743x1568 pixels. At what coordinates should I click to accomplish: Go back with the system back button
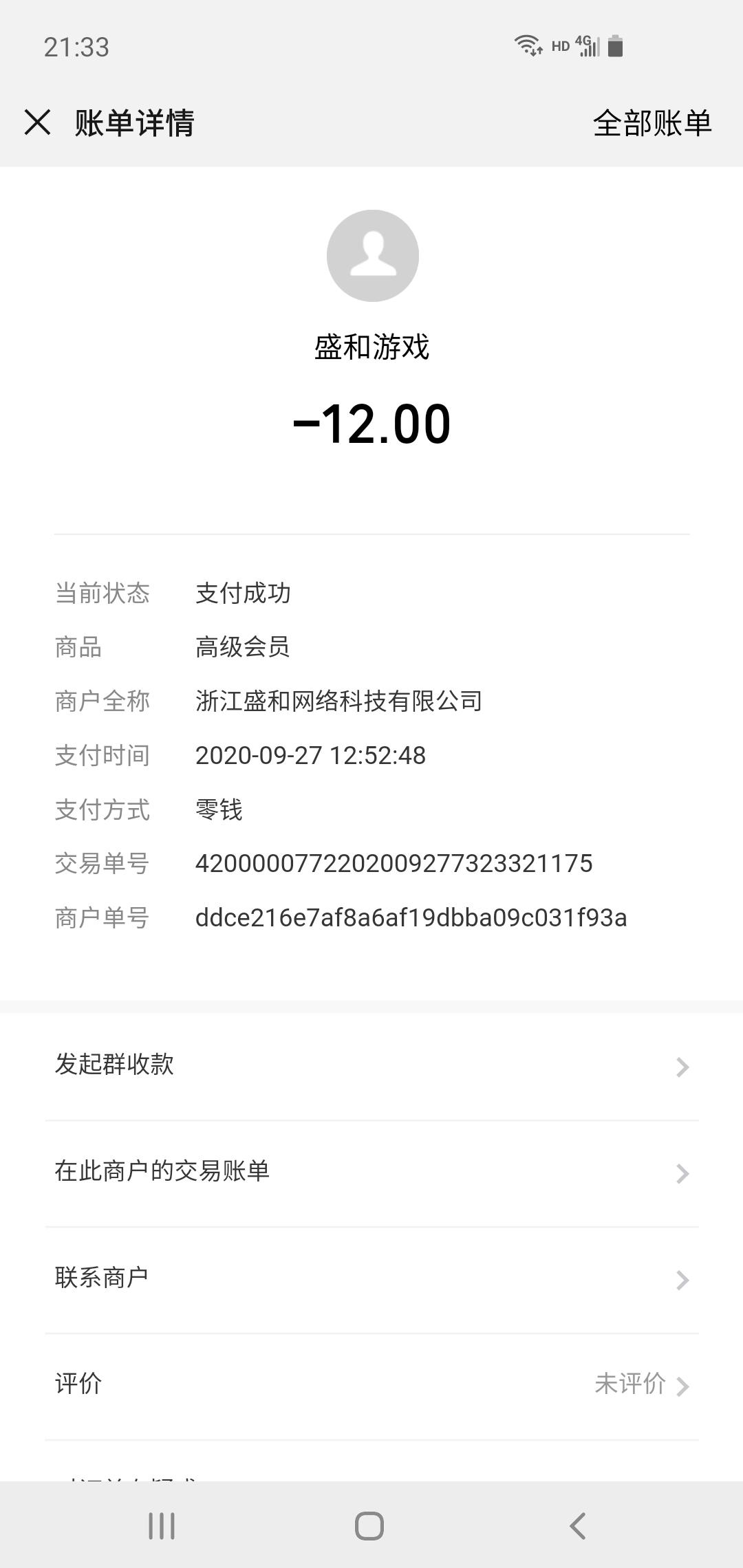pos(578,1525)
